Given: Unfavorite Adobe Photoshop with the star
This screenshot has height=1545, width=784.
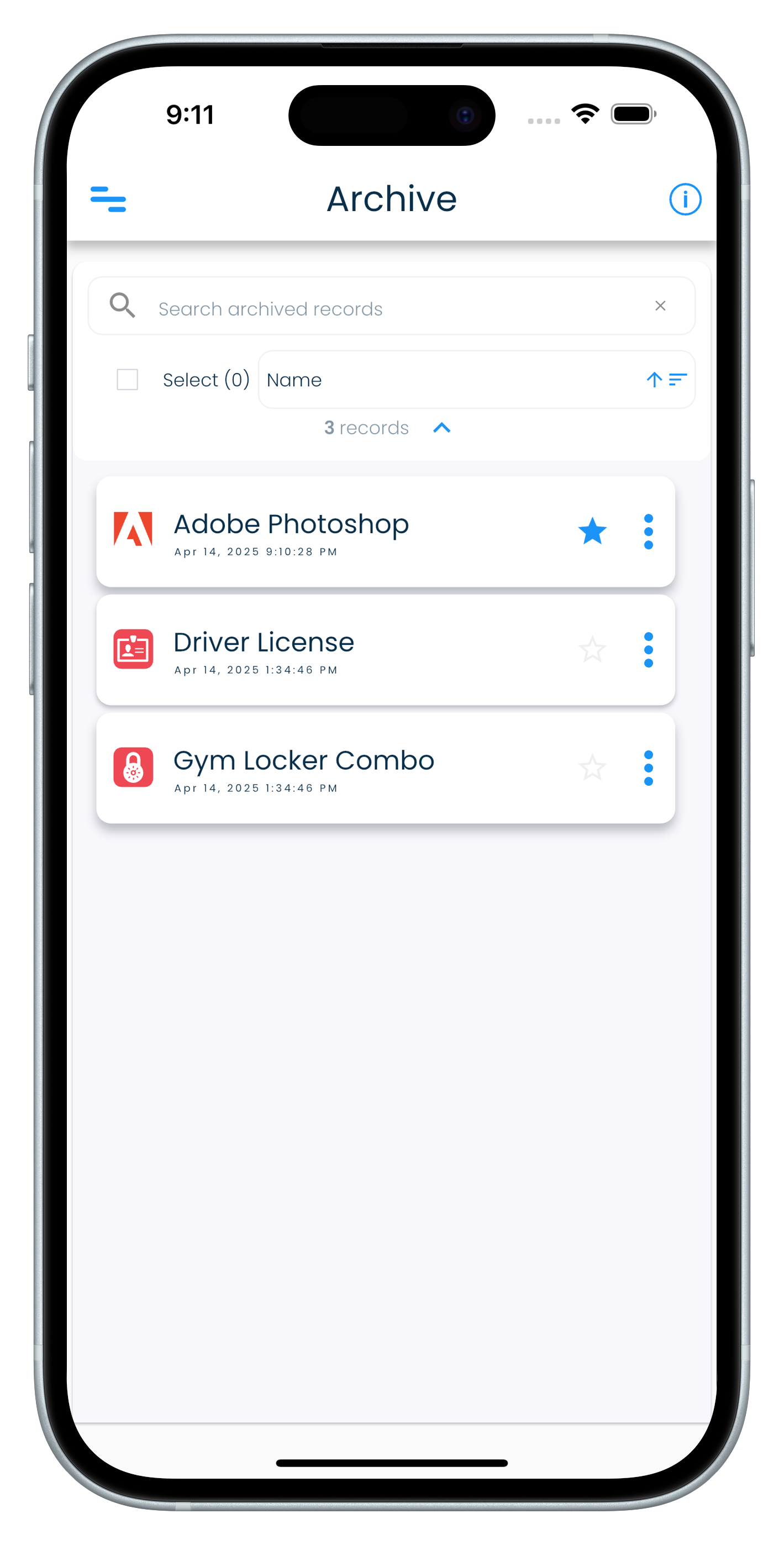Looking at the screenshot, I should (592, 532).
